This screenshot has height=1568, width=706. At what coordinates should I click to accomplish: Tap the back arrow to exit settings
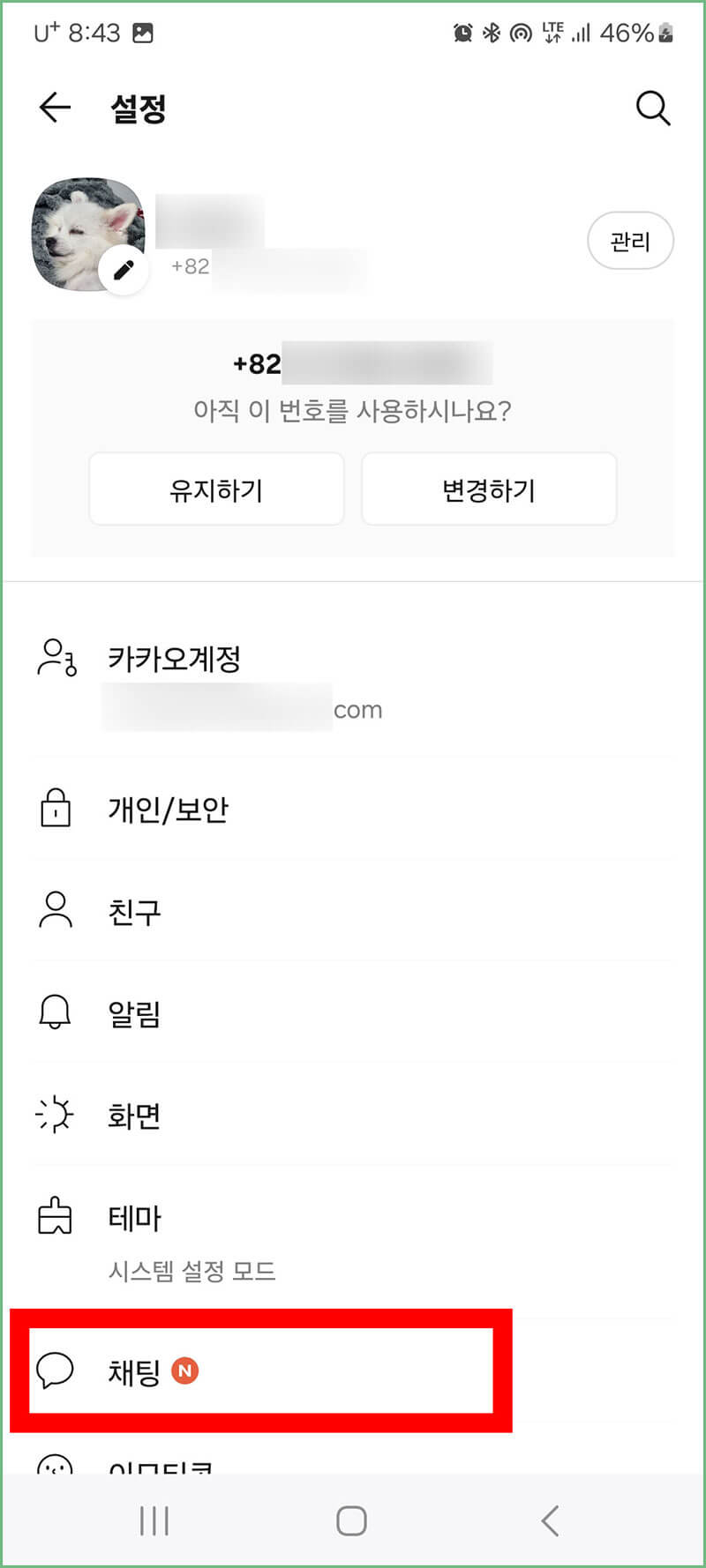(x=53, y=106)
